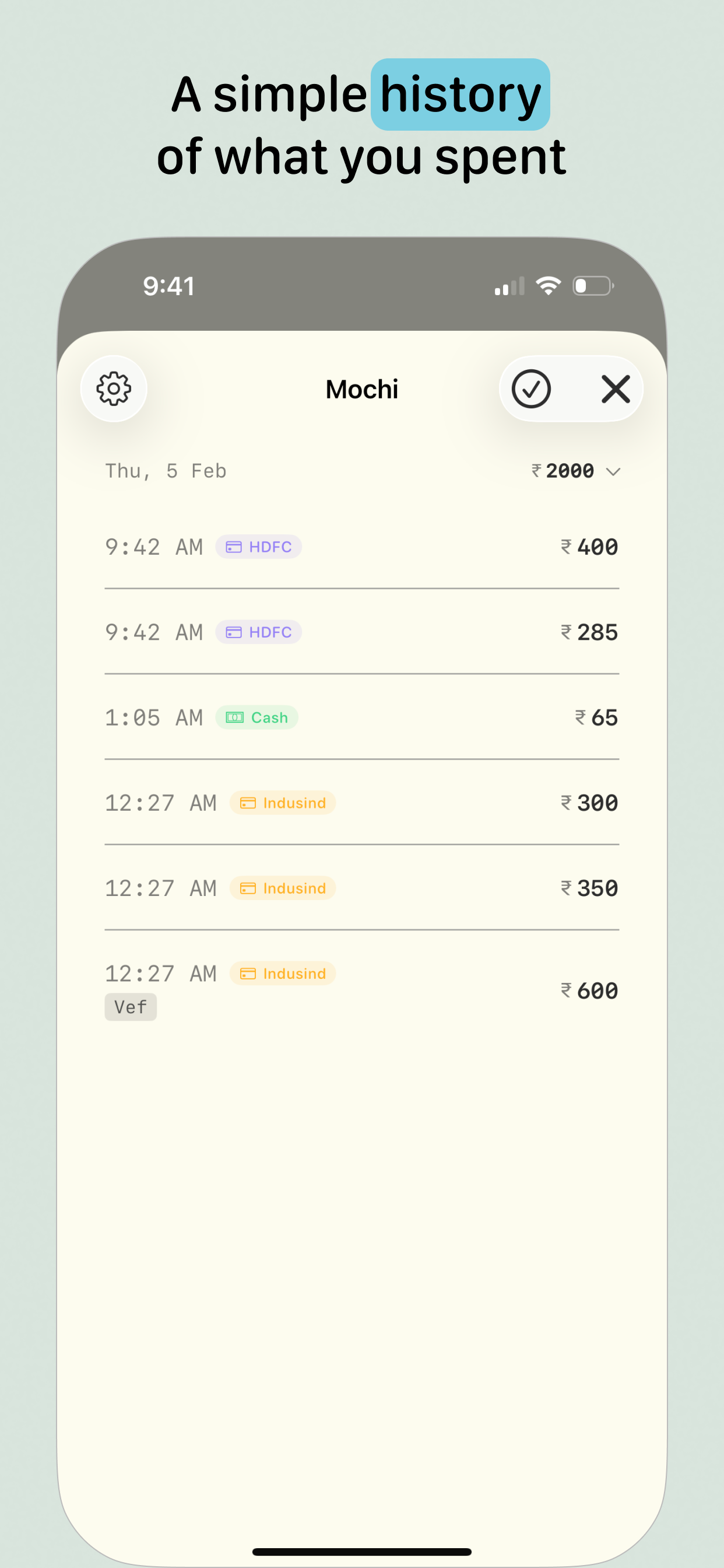
Task: Open the ₹400 transaction entry
Action: click(361, 547)
